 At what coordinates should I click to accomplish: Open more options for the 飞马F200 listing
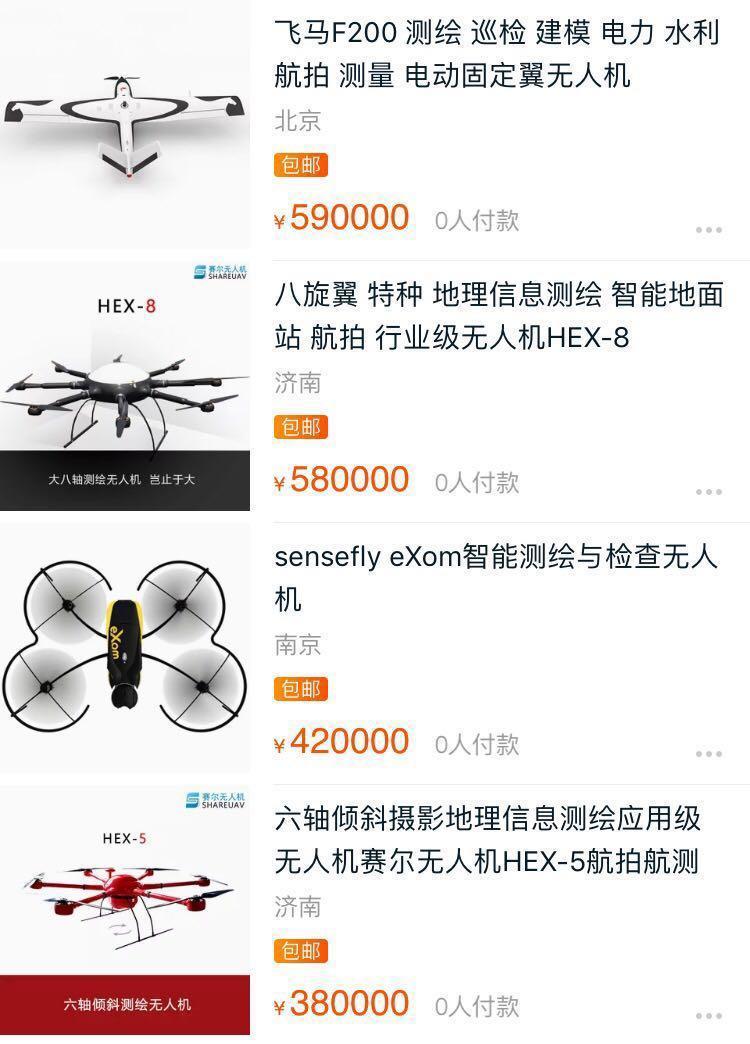708,230
